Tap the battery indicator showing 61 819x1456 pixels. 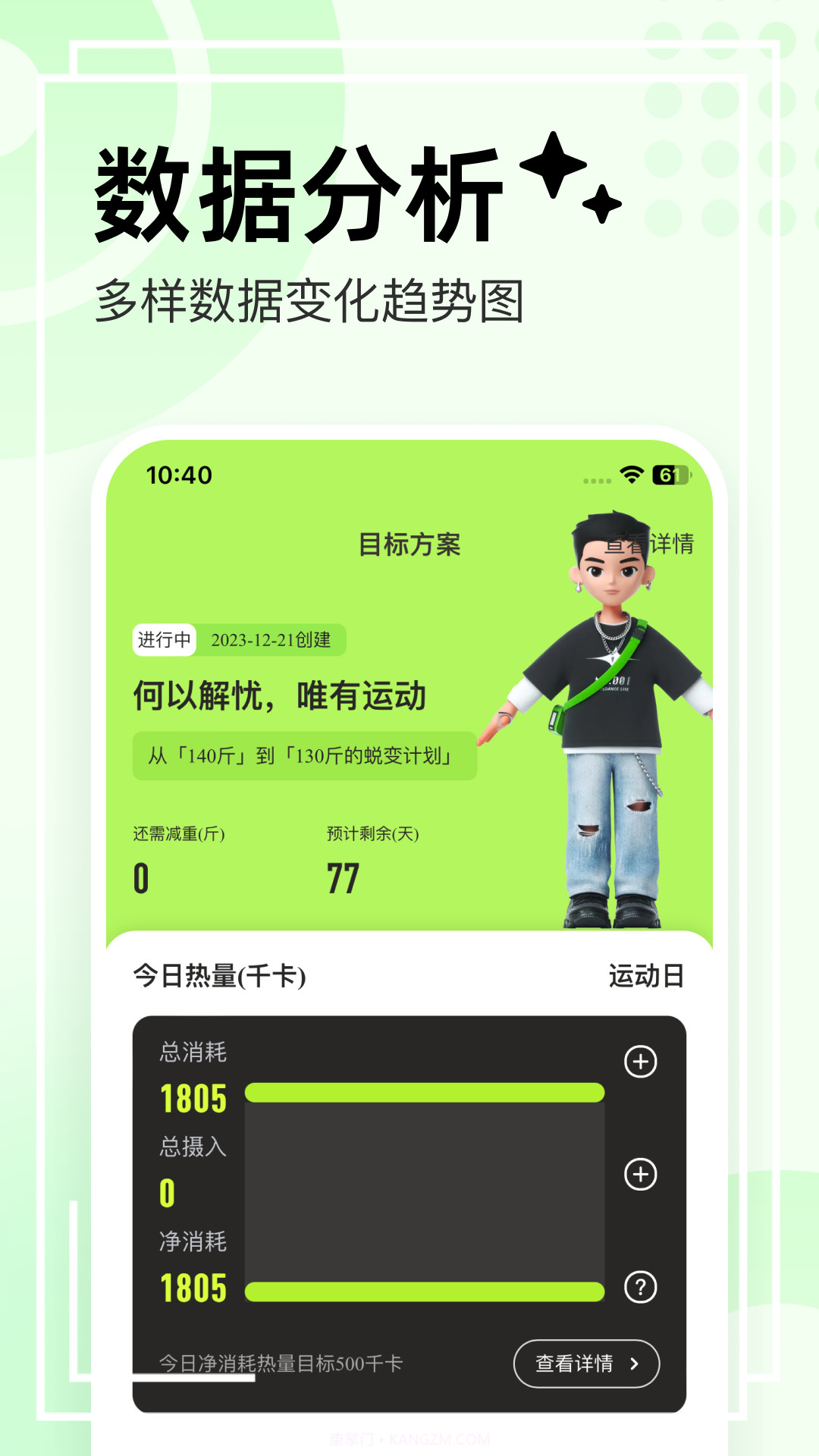tap(670, 473)
